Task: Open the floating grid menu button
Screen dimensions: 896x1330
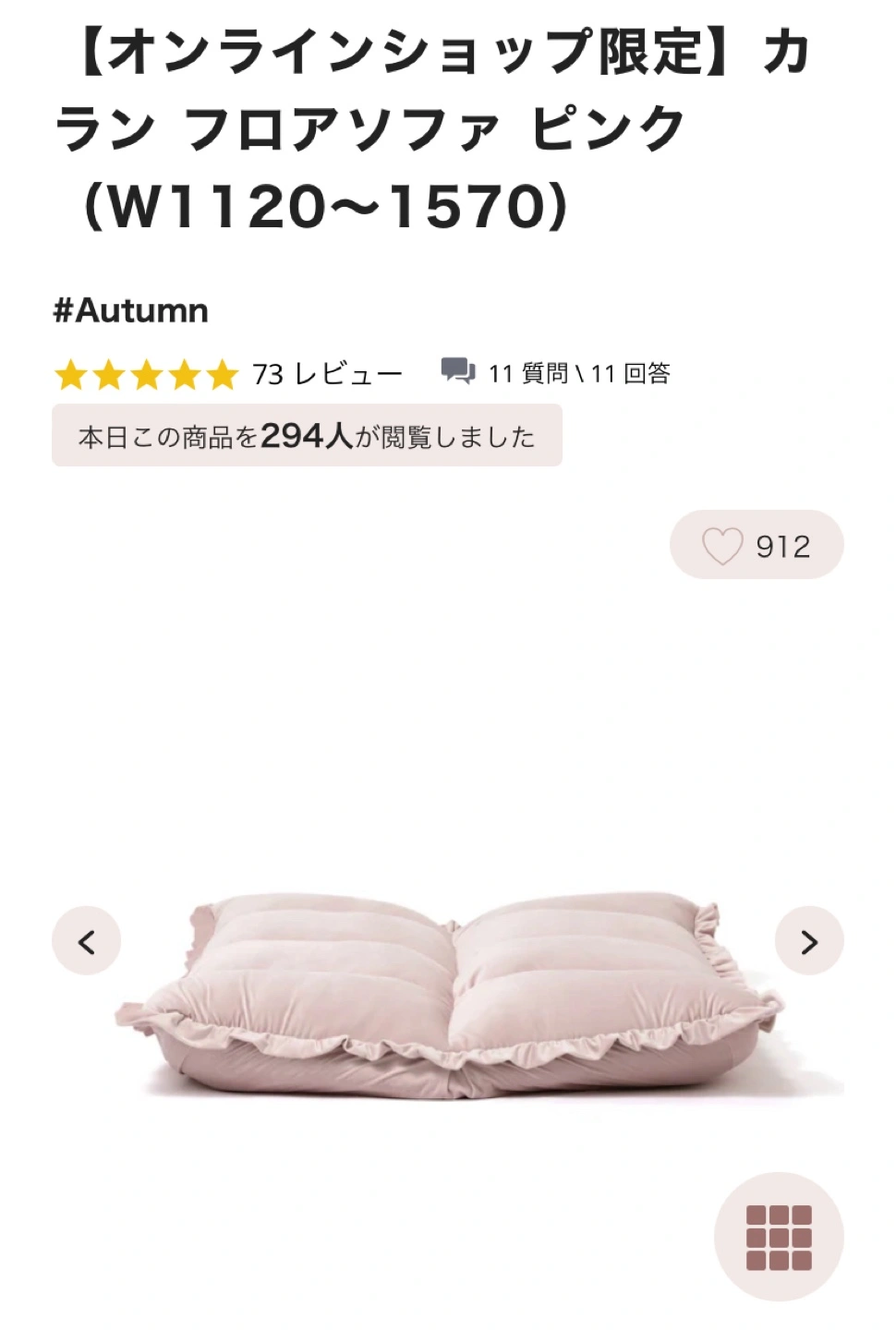Action: 778,1237
